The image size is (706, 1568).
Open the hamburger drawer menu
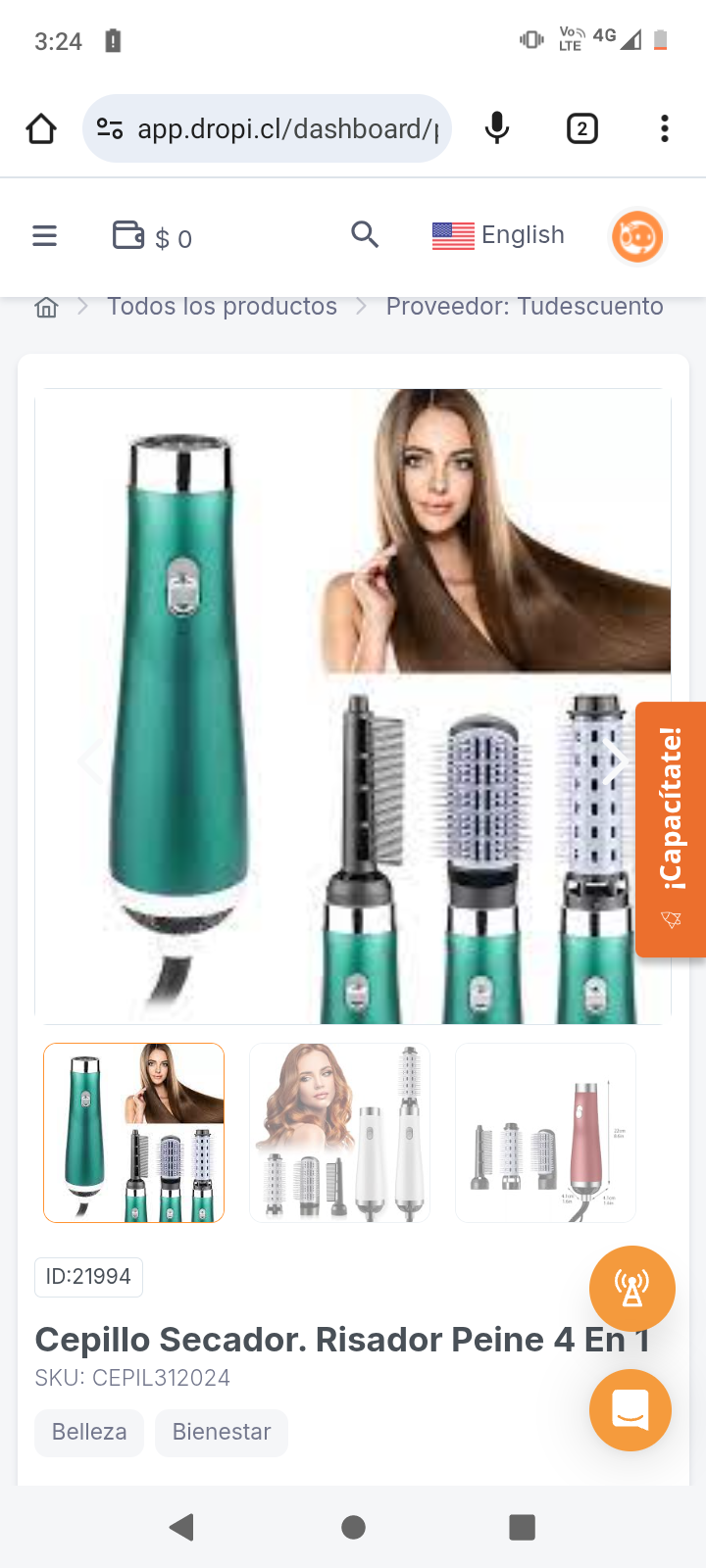44,236
